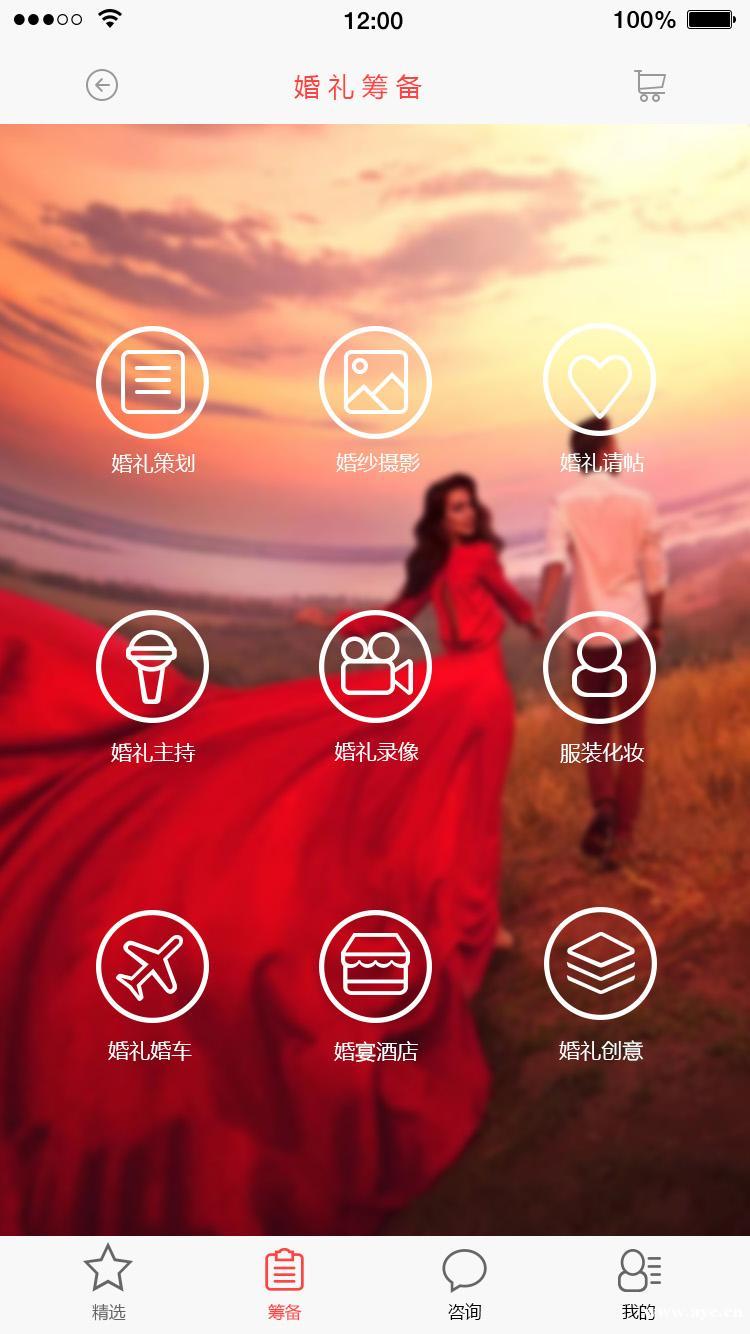
Task: Open 婚礼请帖 invitations
Action: (x=599, y=383)
